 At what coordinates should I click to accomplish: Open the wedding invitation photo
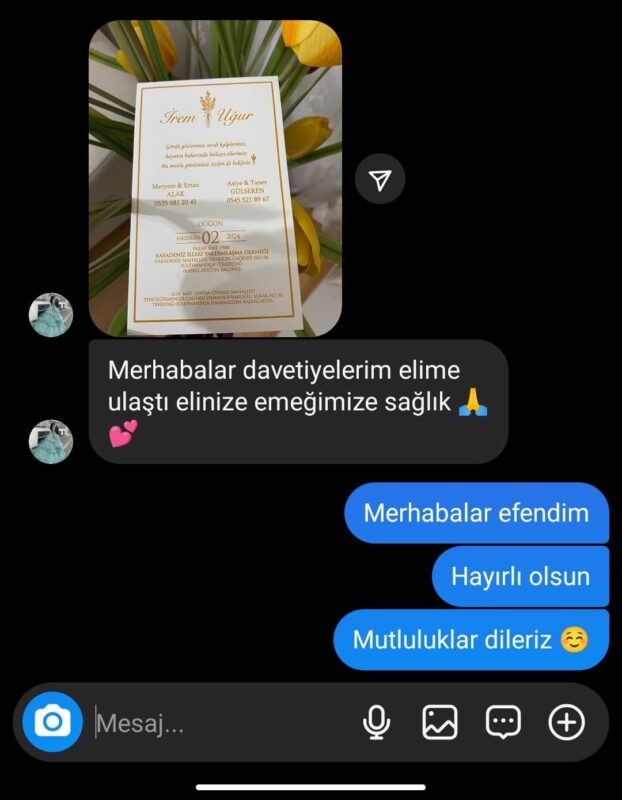click(x=215, y=178)
